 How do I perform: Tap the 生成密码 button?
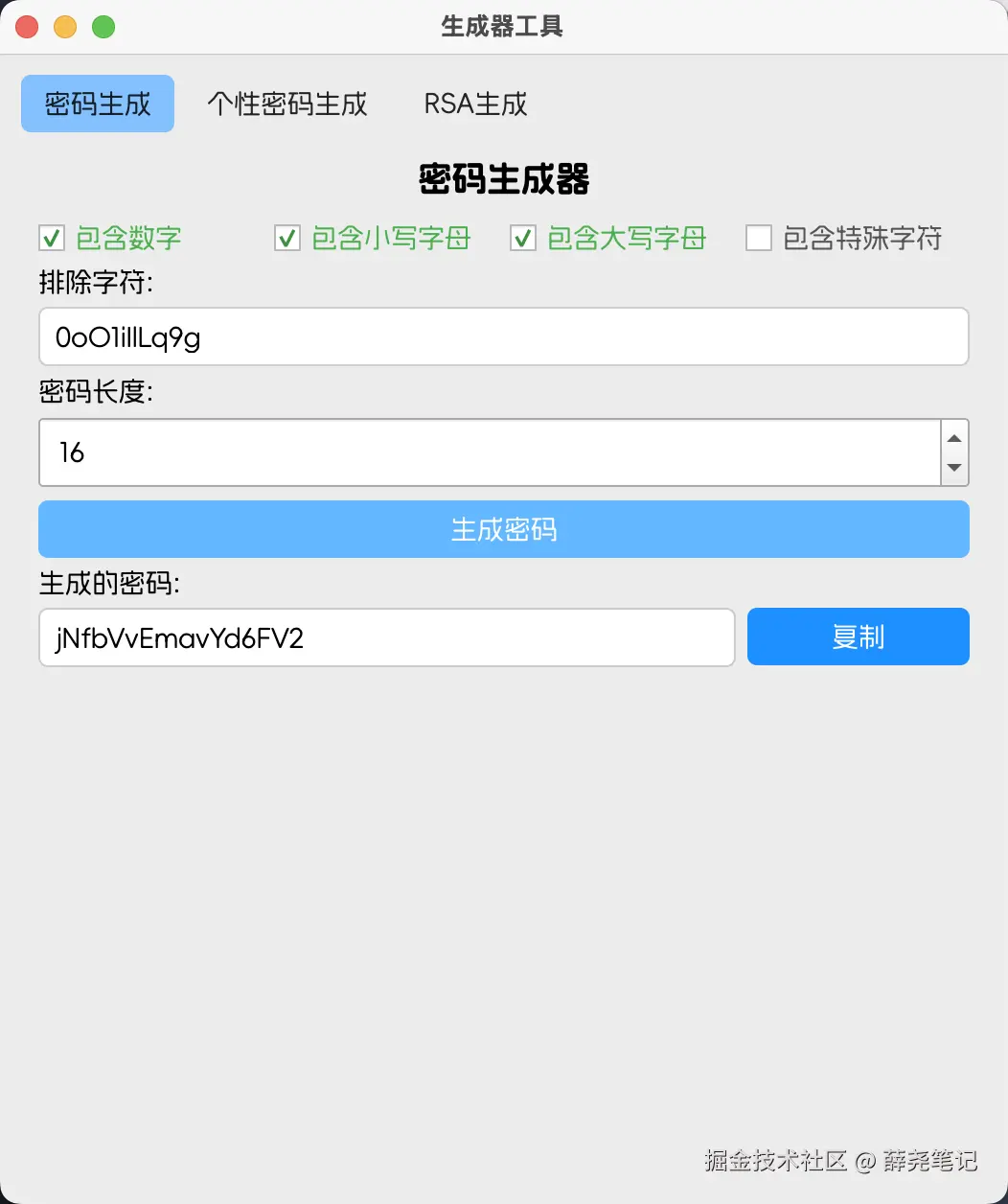(503, 529)
